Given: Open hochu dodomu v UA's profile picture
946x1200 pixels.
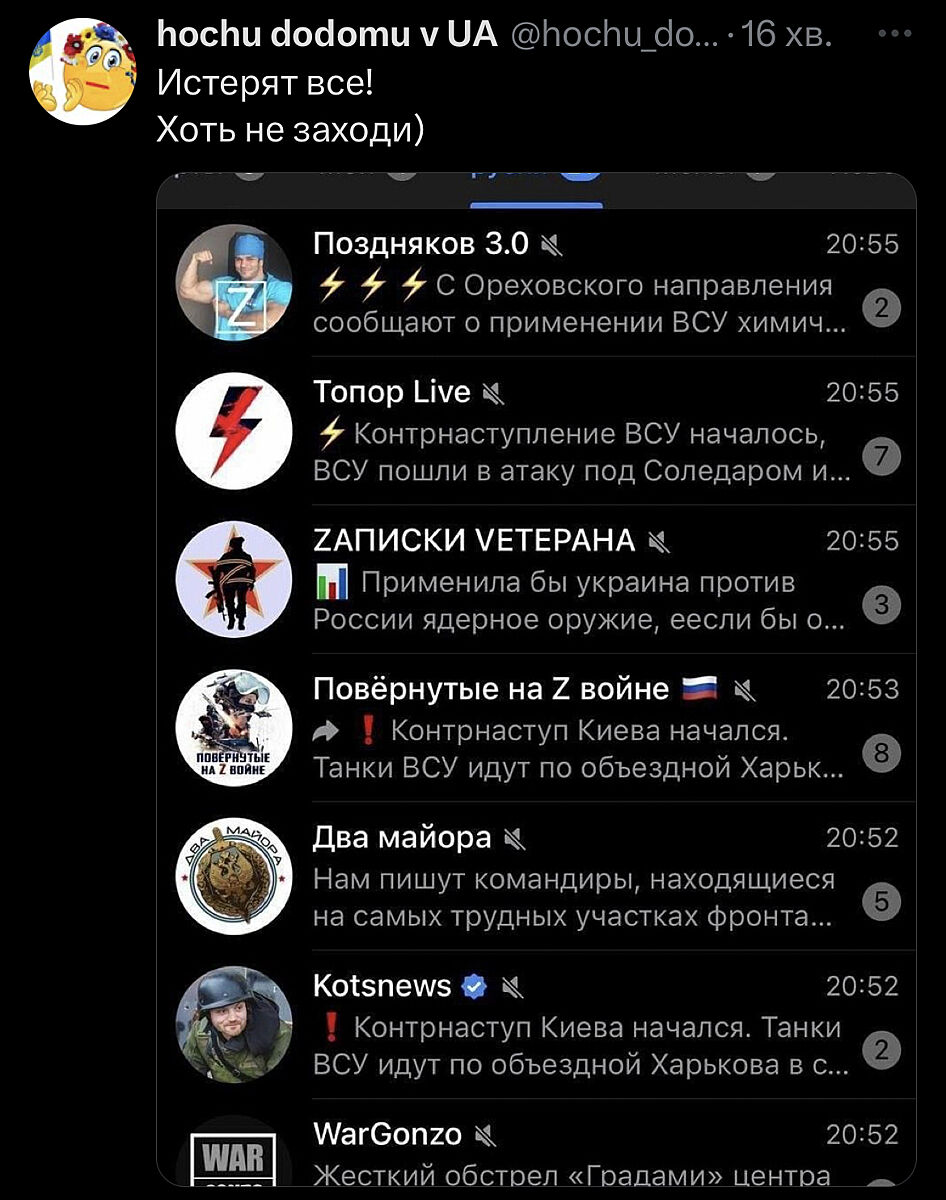Looking at the screenshot, I should [x=82, y=71].
